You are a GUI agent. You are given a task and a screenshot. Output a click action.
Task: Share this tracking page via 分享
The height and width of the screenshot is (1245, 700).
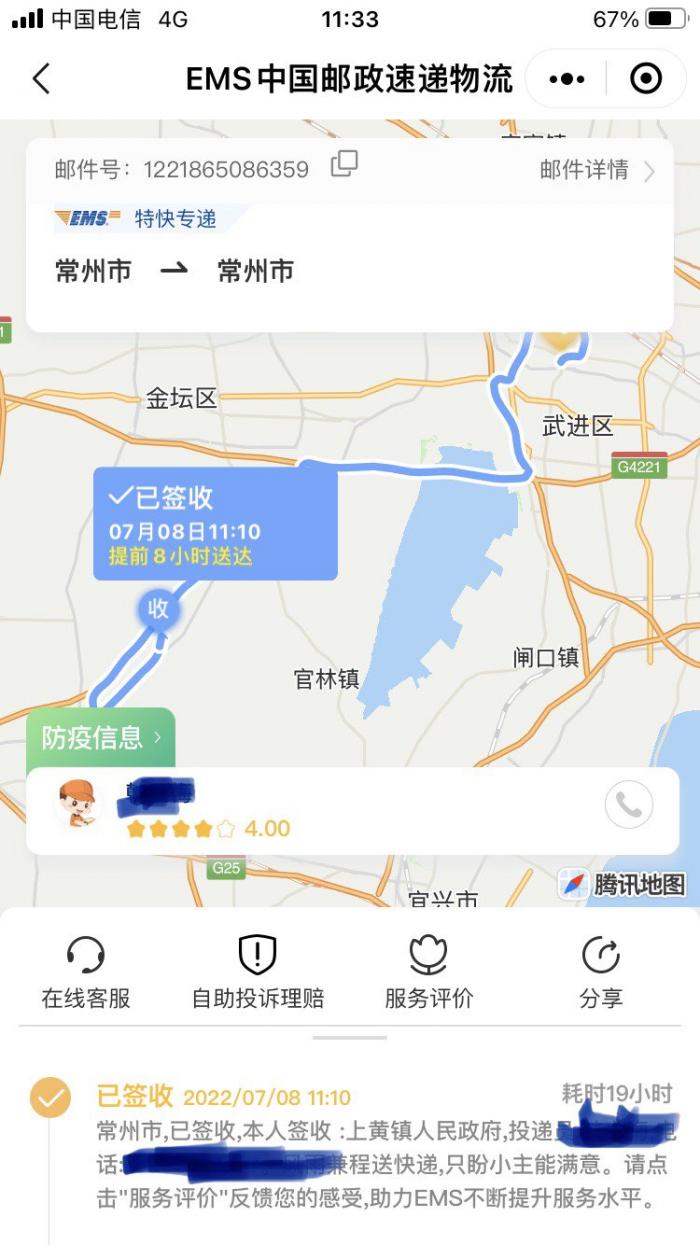tap(601, 971)
